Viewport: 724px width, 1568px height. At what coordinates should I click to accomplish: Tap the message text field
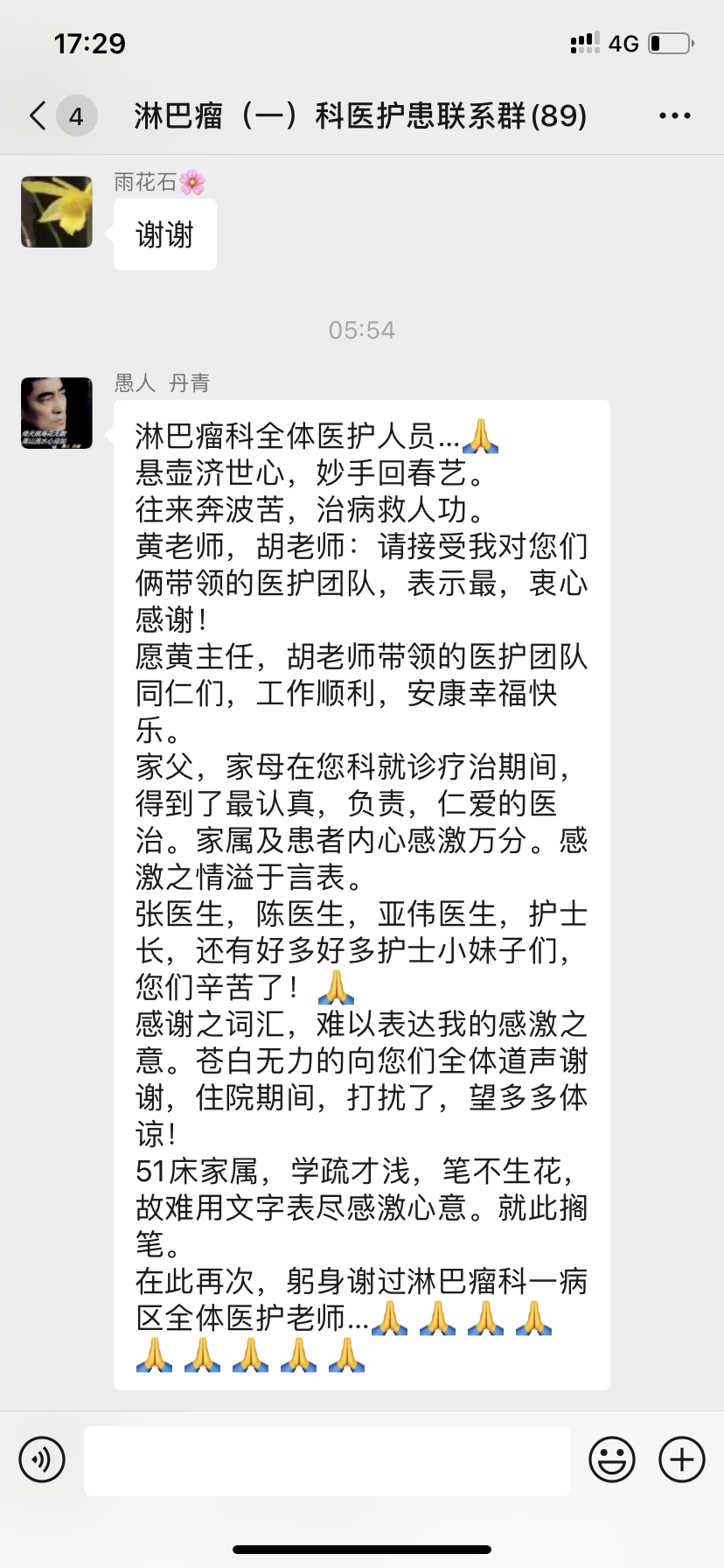click(x=326, y=1459)
